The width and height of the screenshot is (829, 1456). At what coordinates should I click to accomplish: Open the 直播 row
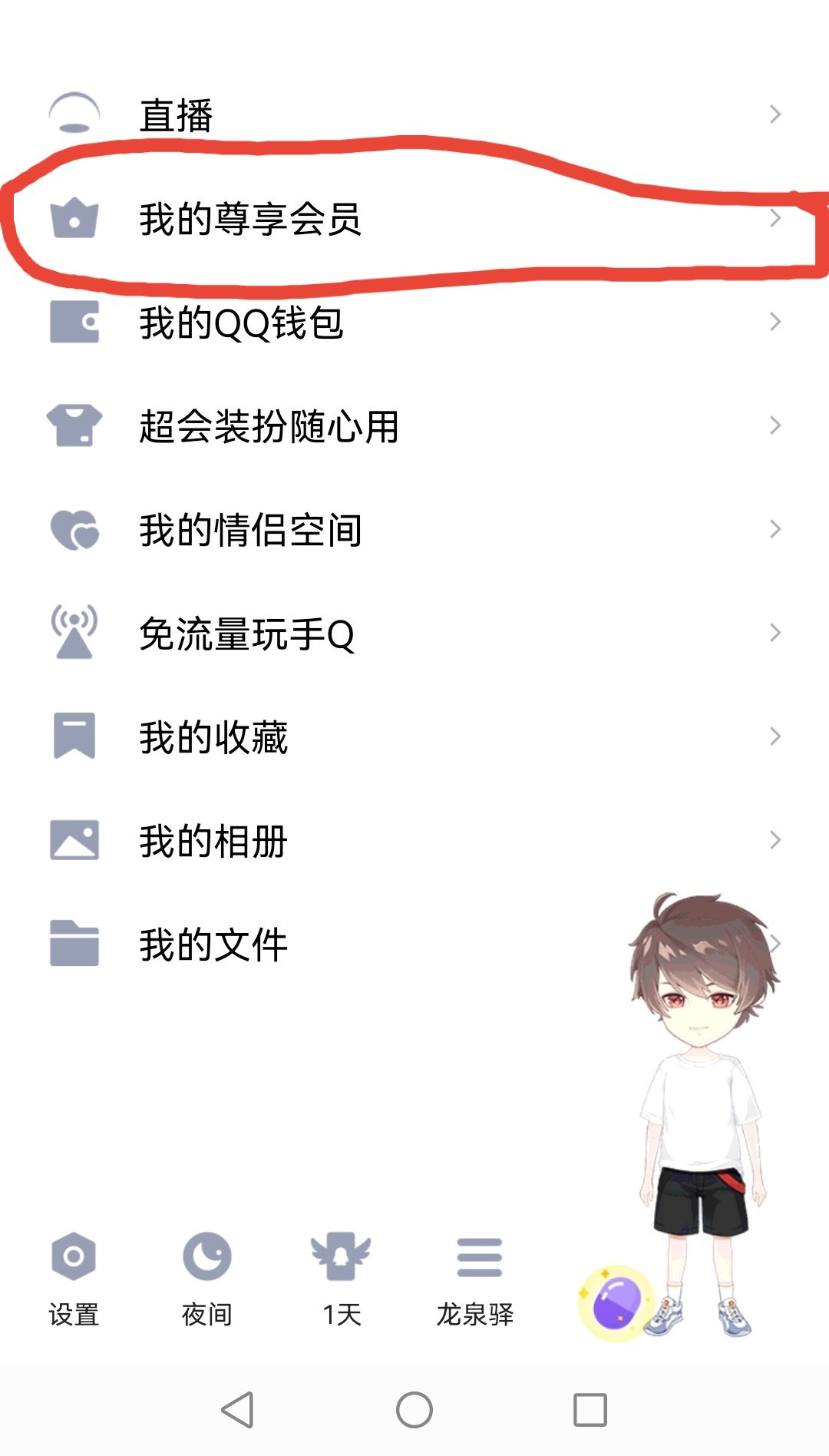coord(414,114)
